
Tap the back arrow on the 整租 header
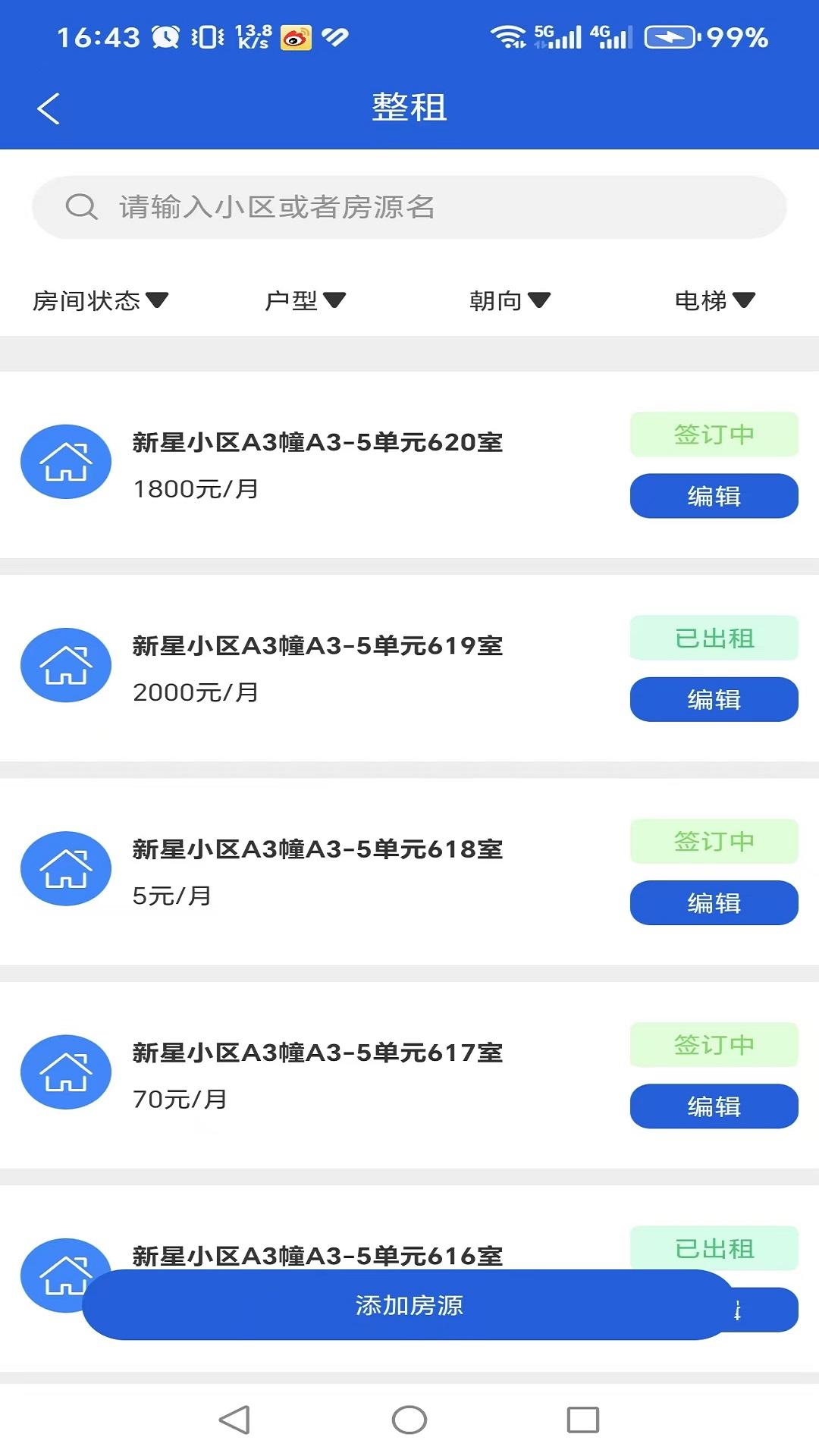(50, 107)
